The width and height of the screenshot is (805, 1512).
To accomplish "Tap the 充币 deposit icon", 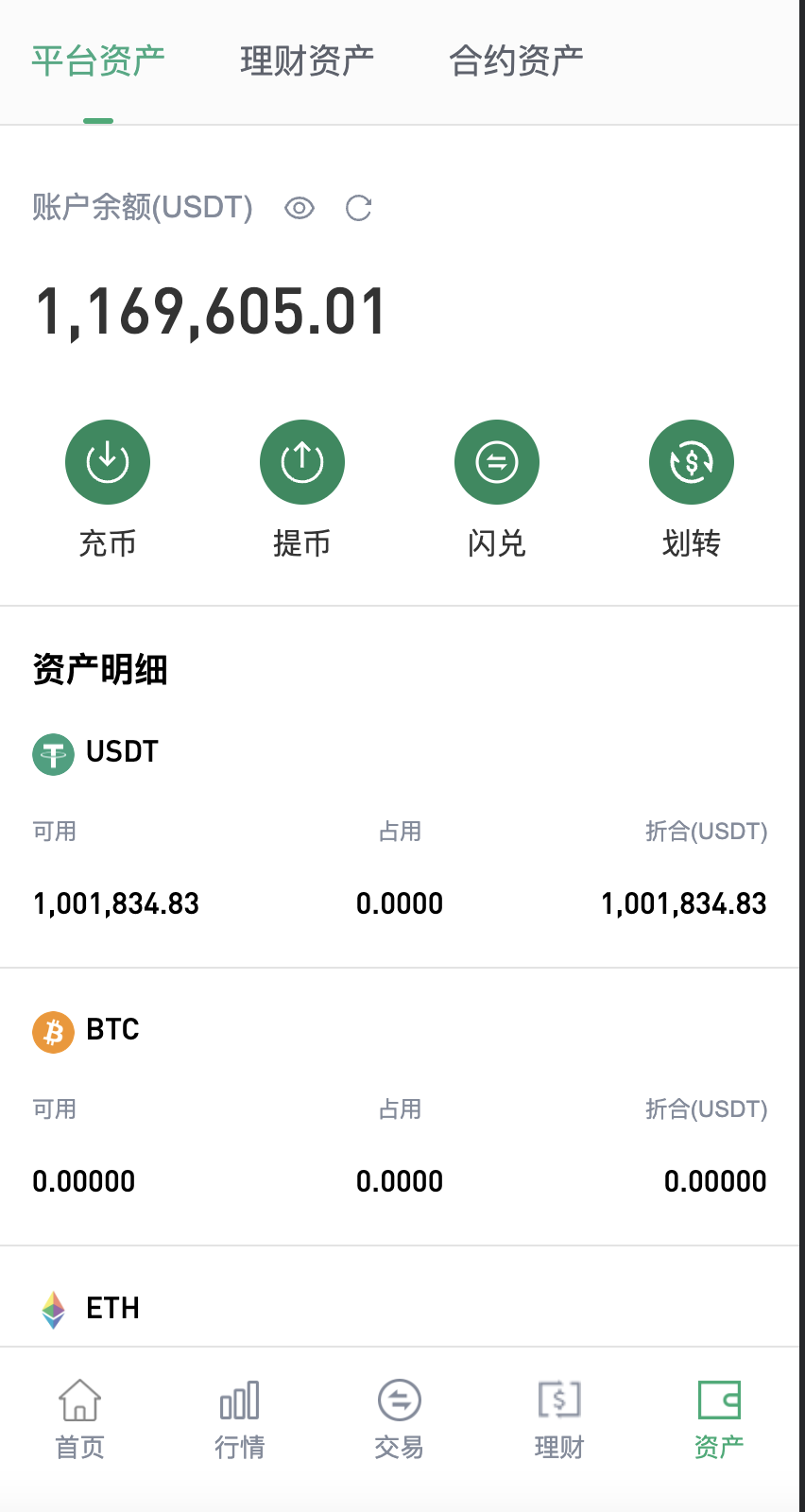I will 107,462.
